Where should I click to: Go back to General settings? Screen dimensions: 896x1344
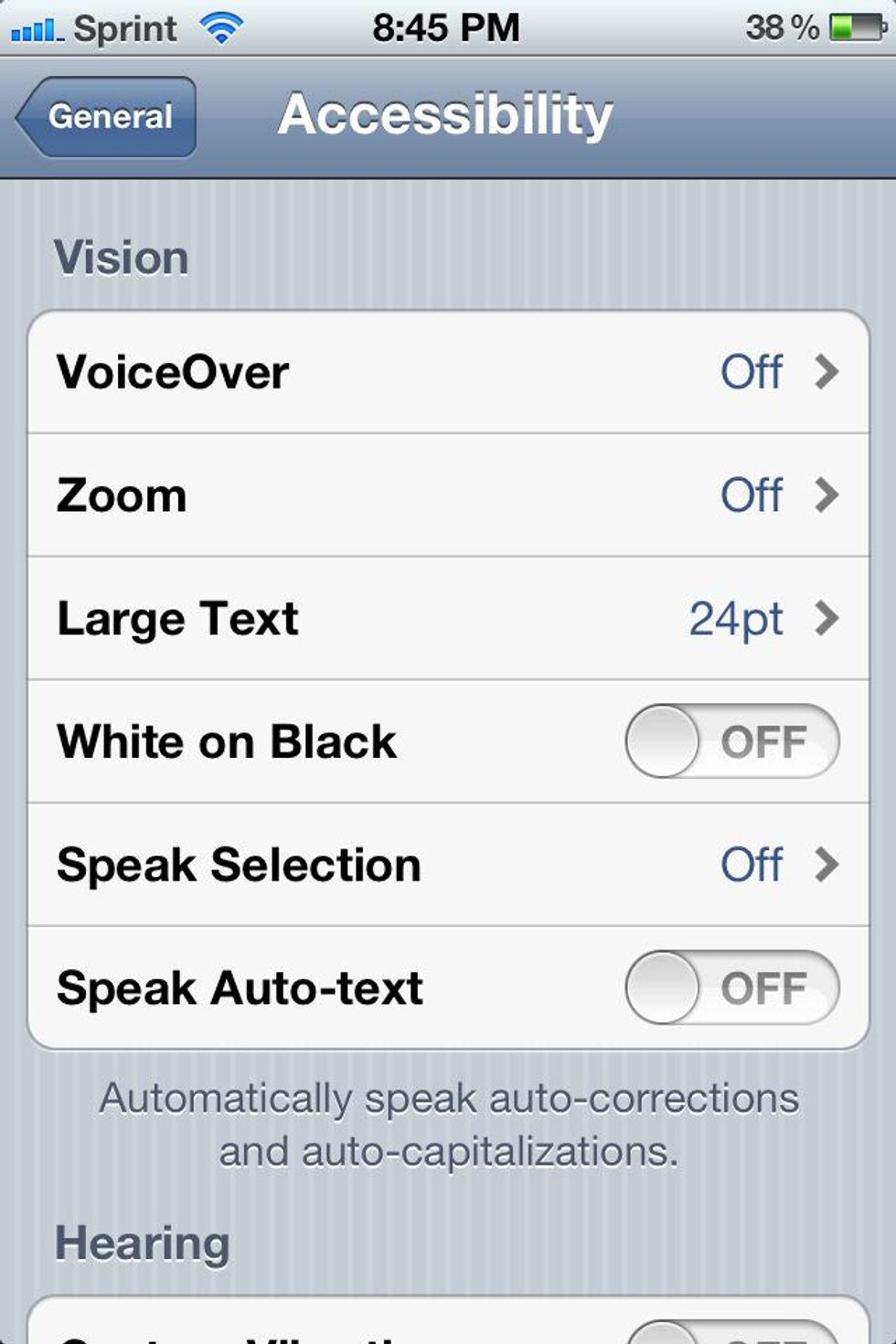[x=107, y=117]
